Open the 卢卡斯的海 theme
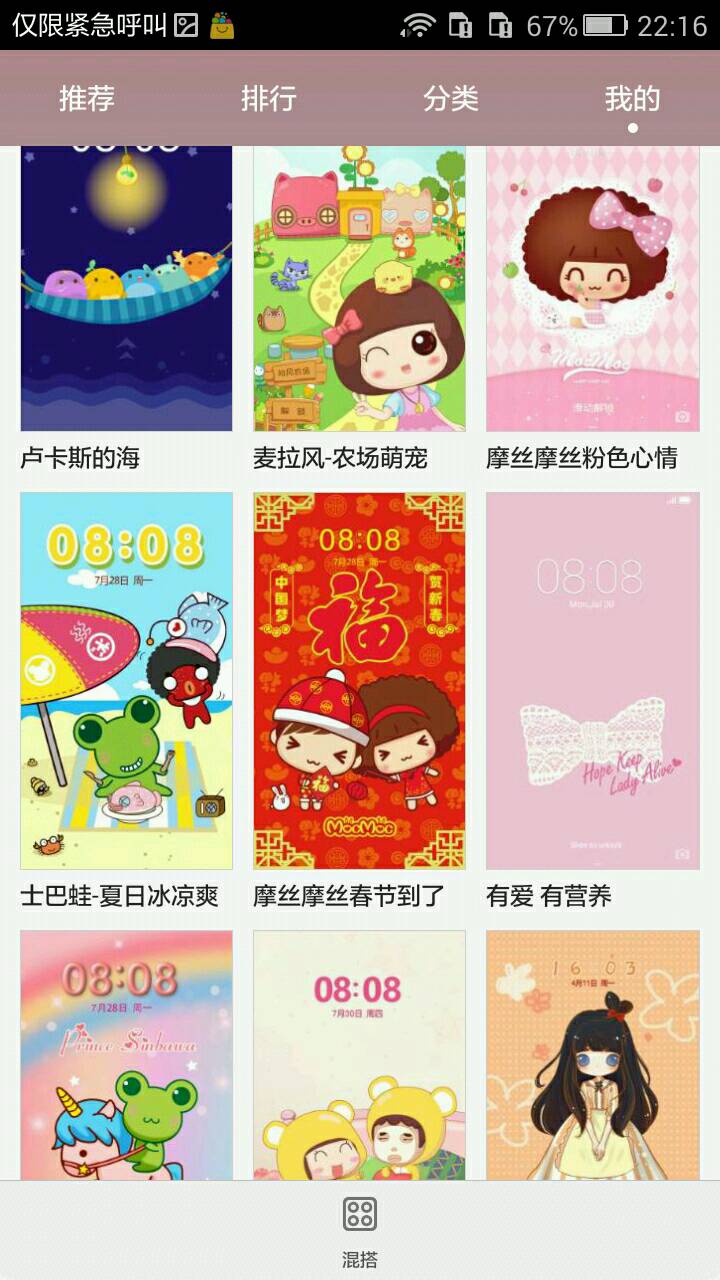Viewport: 720px width, 1280px height. (126, 290)
